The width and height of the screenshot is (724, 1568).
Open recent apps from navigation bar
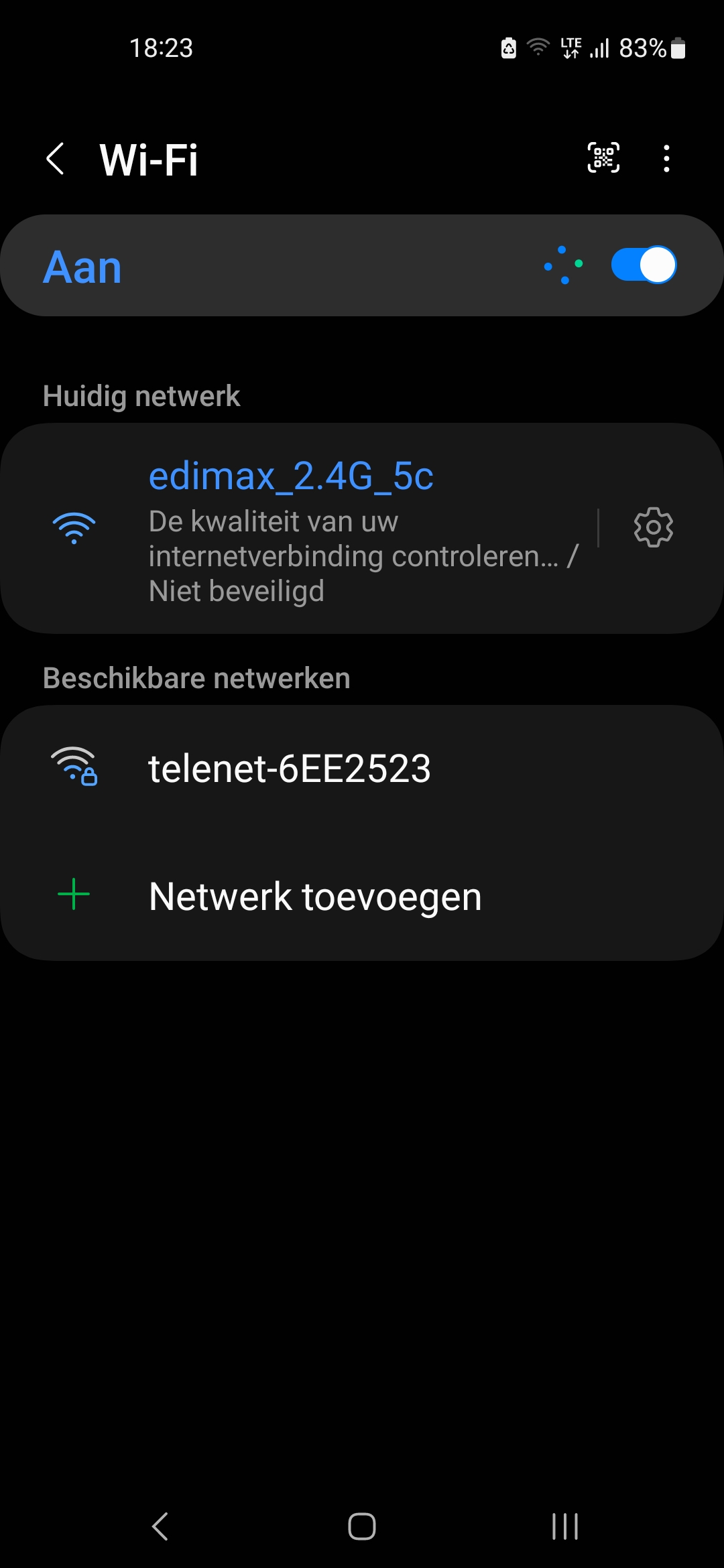point(565,1526)
